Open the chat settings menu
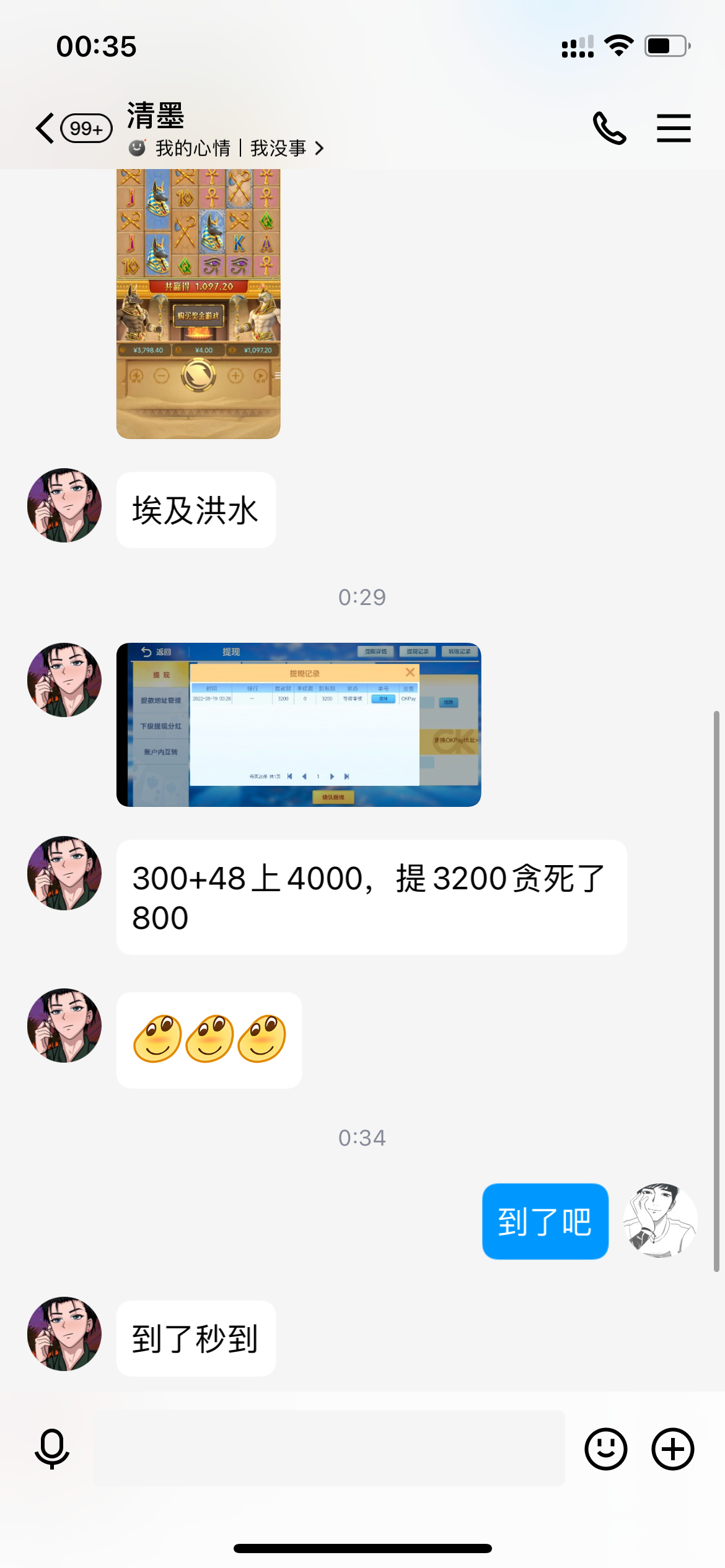The image size is (725, 1568). point(674,128)
